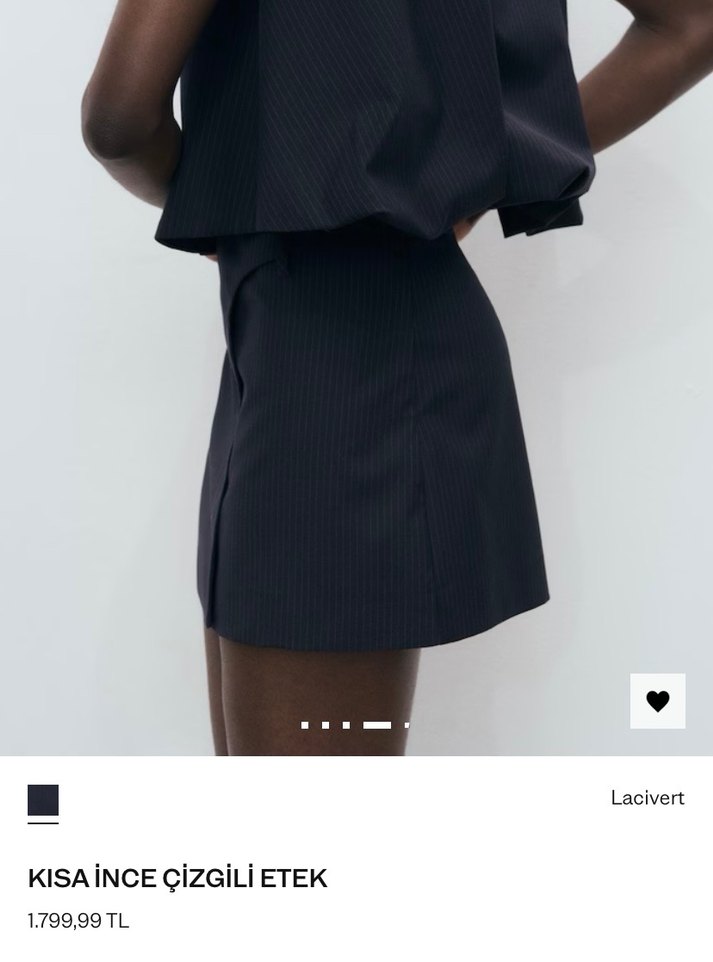
Task: Select the Lacivert navy color swatch
Action: (43, 800)
